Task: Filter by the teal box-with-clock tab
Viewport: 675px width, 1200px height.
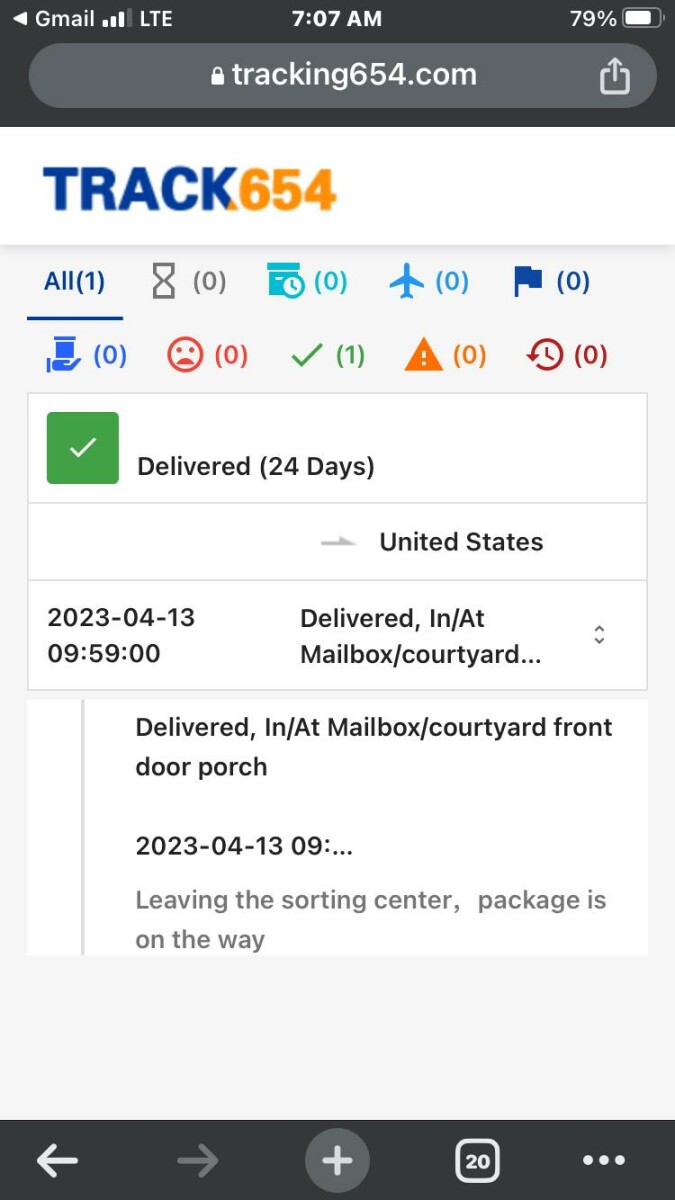Action: click(307, 282)
